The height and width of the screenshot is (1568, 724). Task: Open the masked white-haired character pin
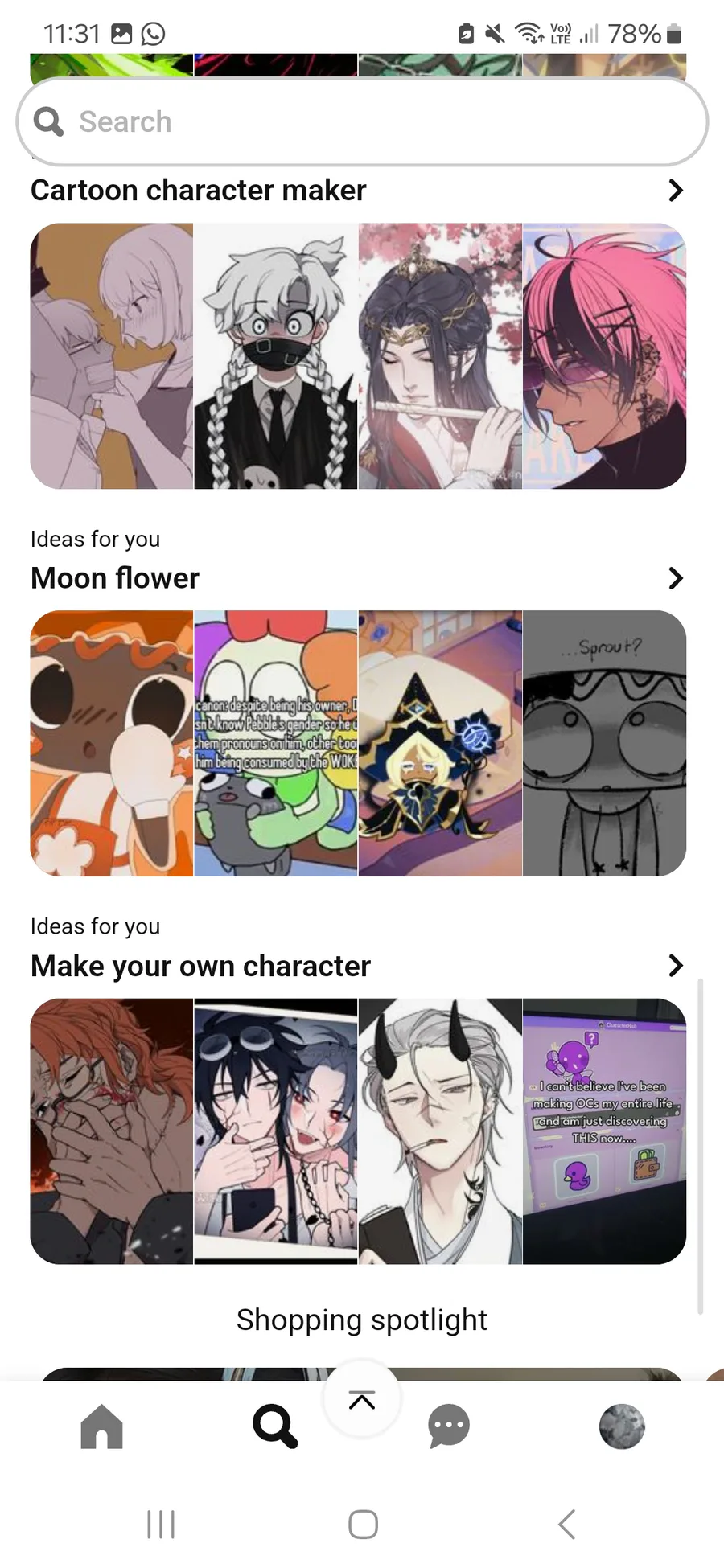[x=276, y=356]
